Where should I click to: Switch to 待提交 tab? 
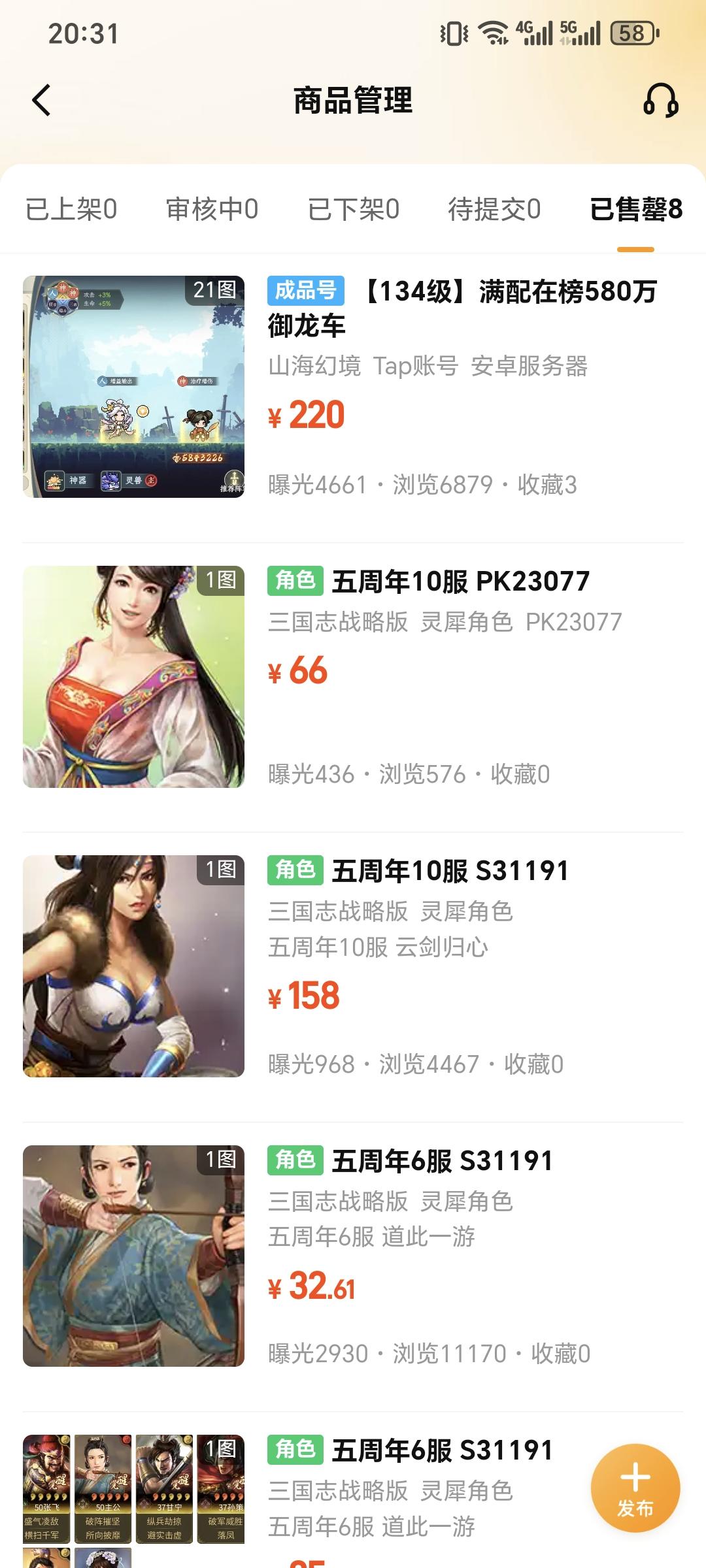494,210
